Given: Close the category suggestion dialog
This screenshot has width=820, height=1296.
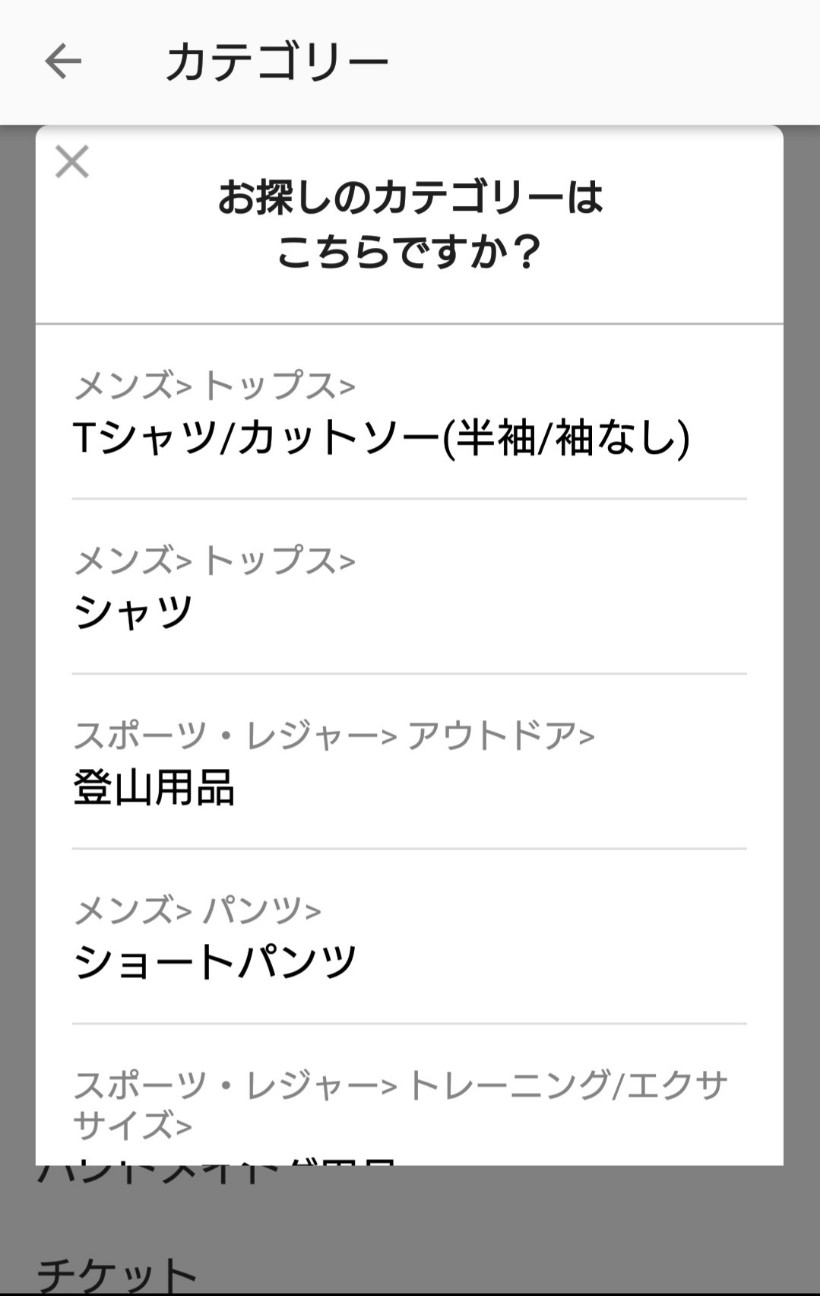Looking at the screenshot, I should [72, 162].
